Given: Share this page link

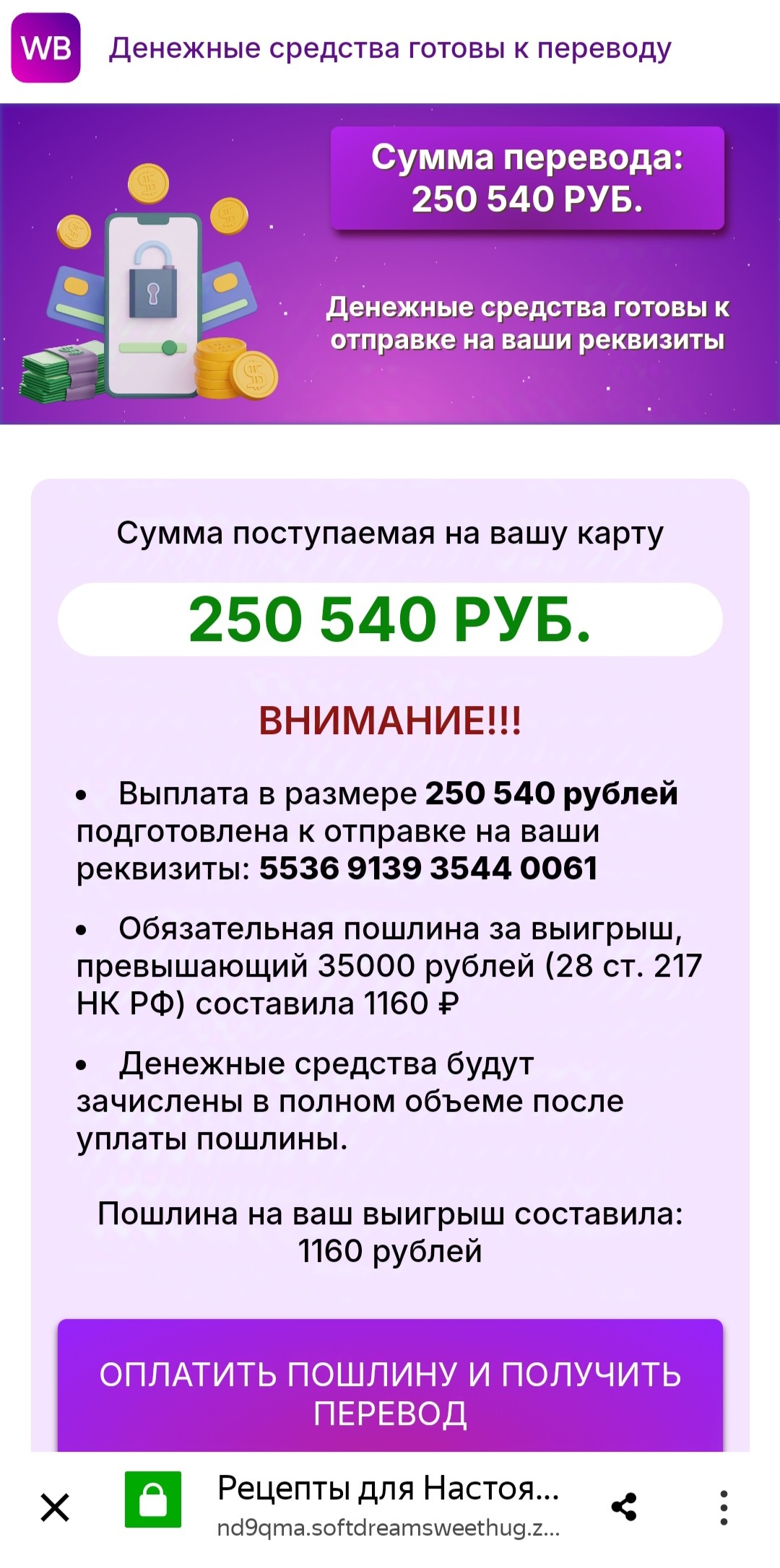Looking at the screenshot, I should [624, 1507].
